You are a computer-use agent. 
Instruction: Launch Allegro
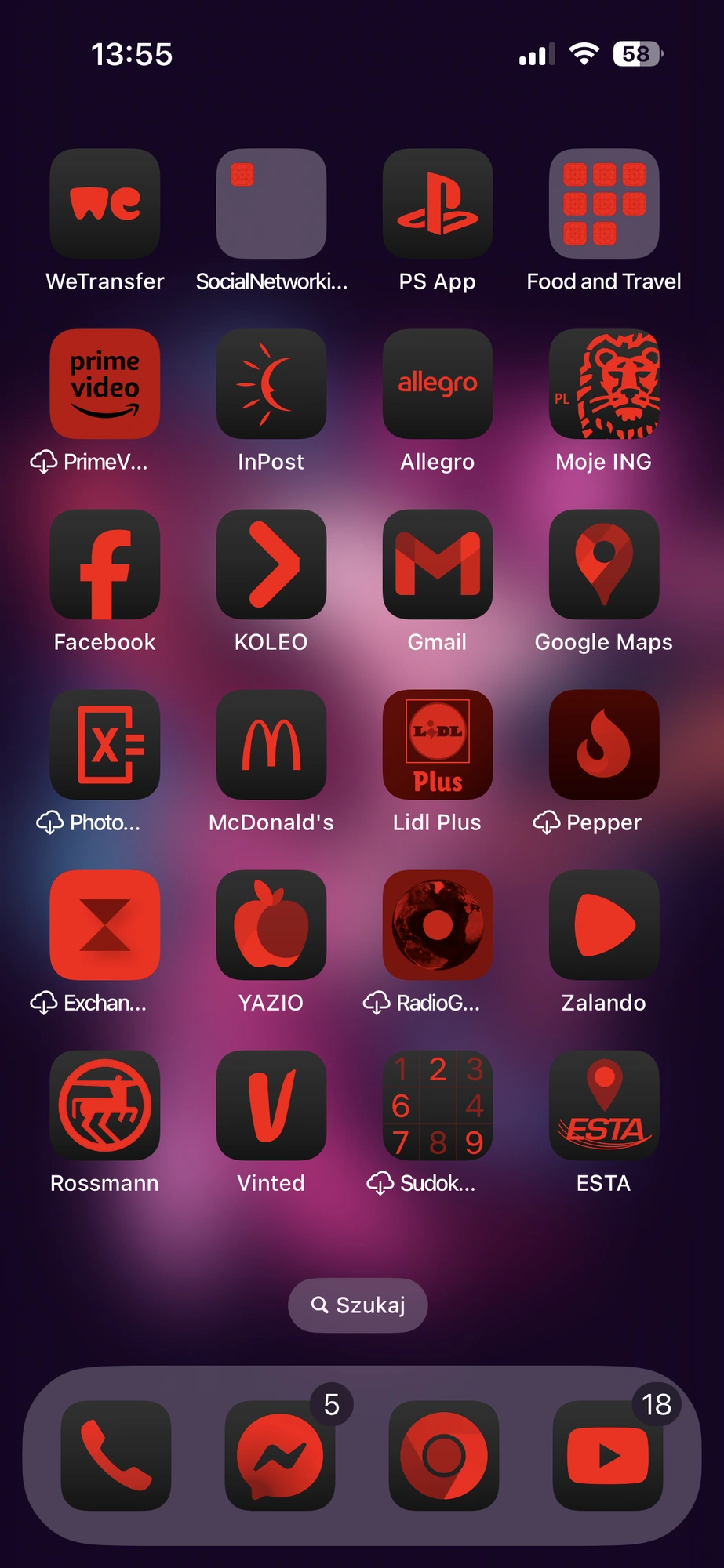438,384
